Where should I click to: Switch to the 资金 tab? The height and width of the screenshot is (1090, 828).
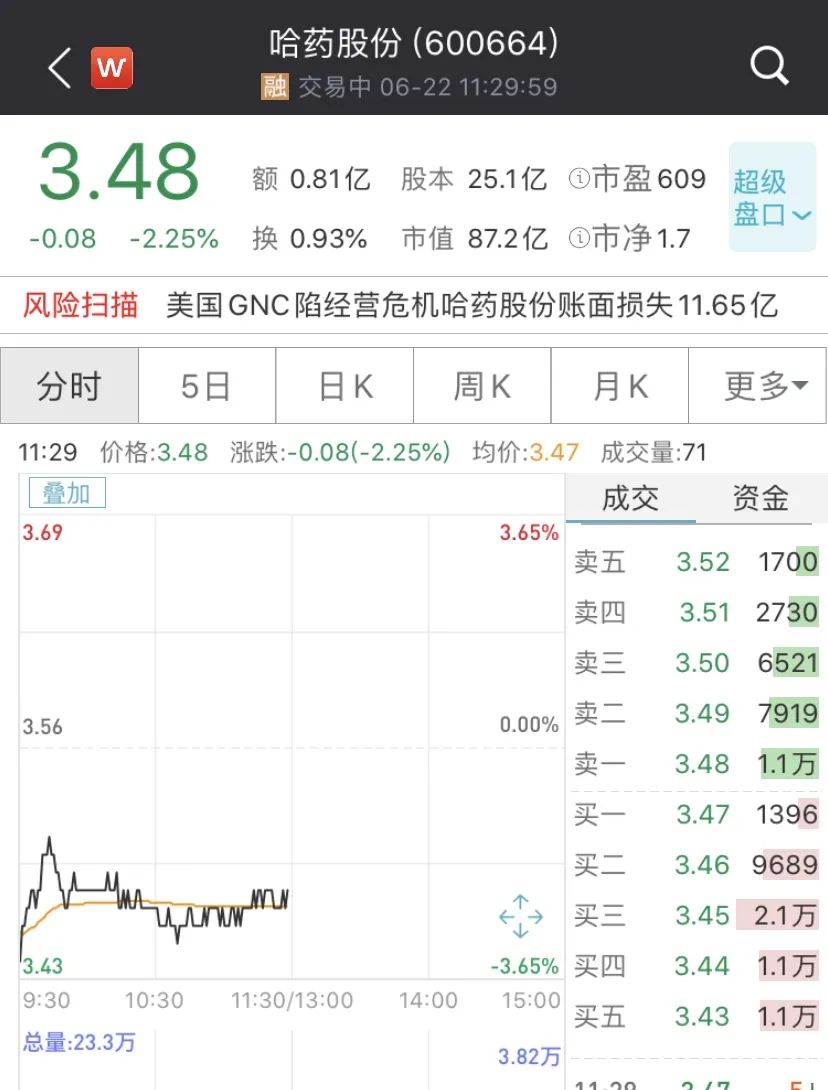click(760, 498)
